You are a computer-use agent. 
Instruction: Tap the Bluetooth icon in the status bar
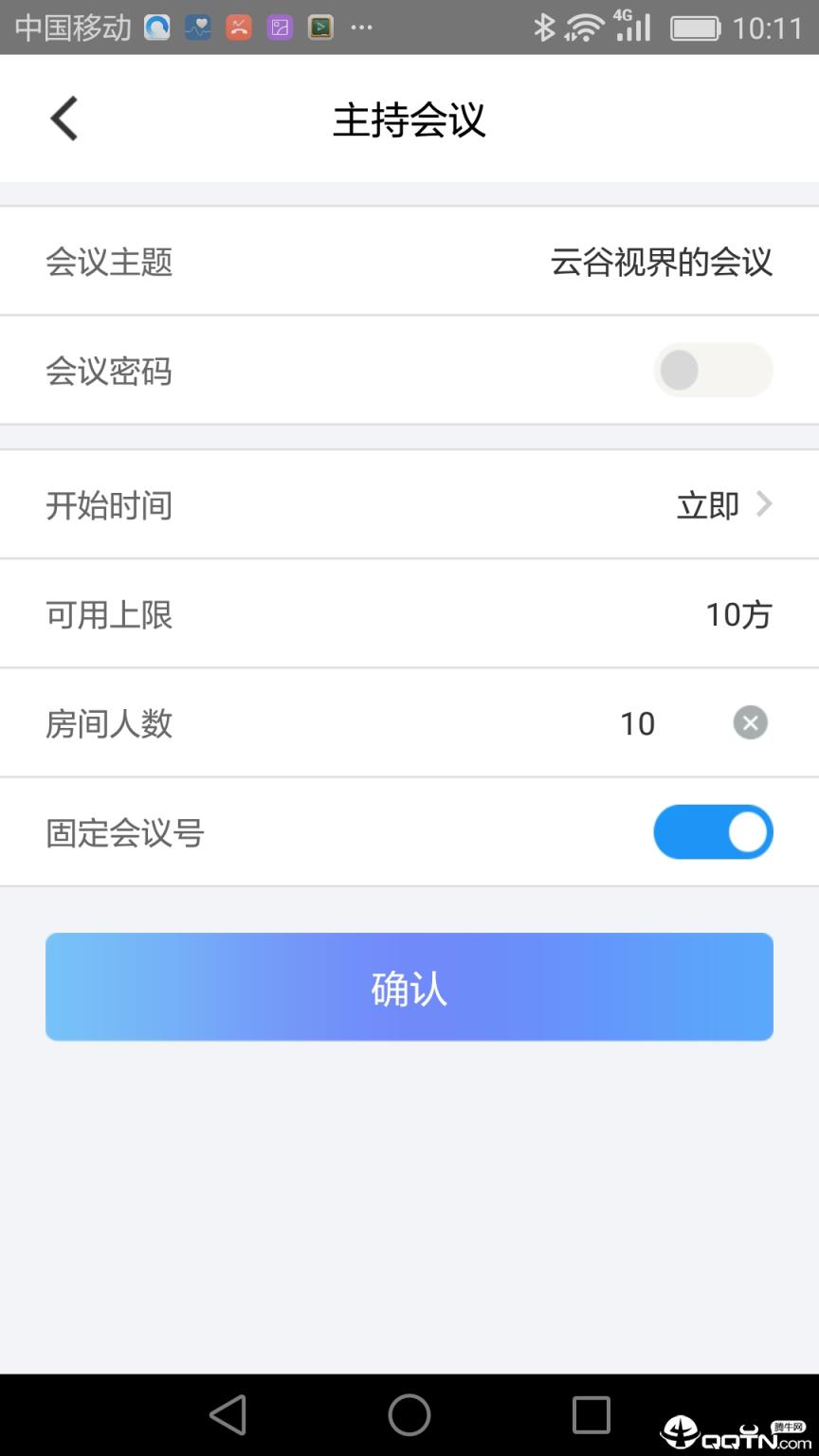point(545,27)
